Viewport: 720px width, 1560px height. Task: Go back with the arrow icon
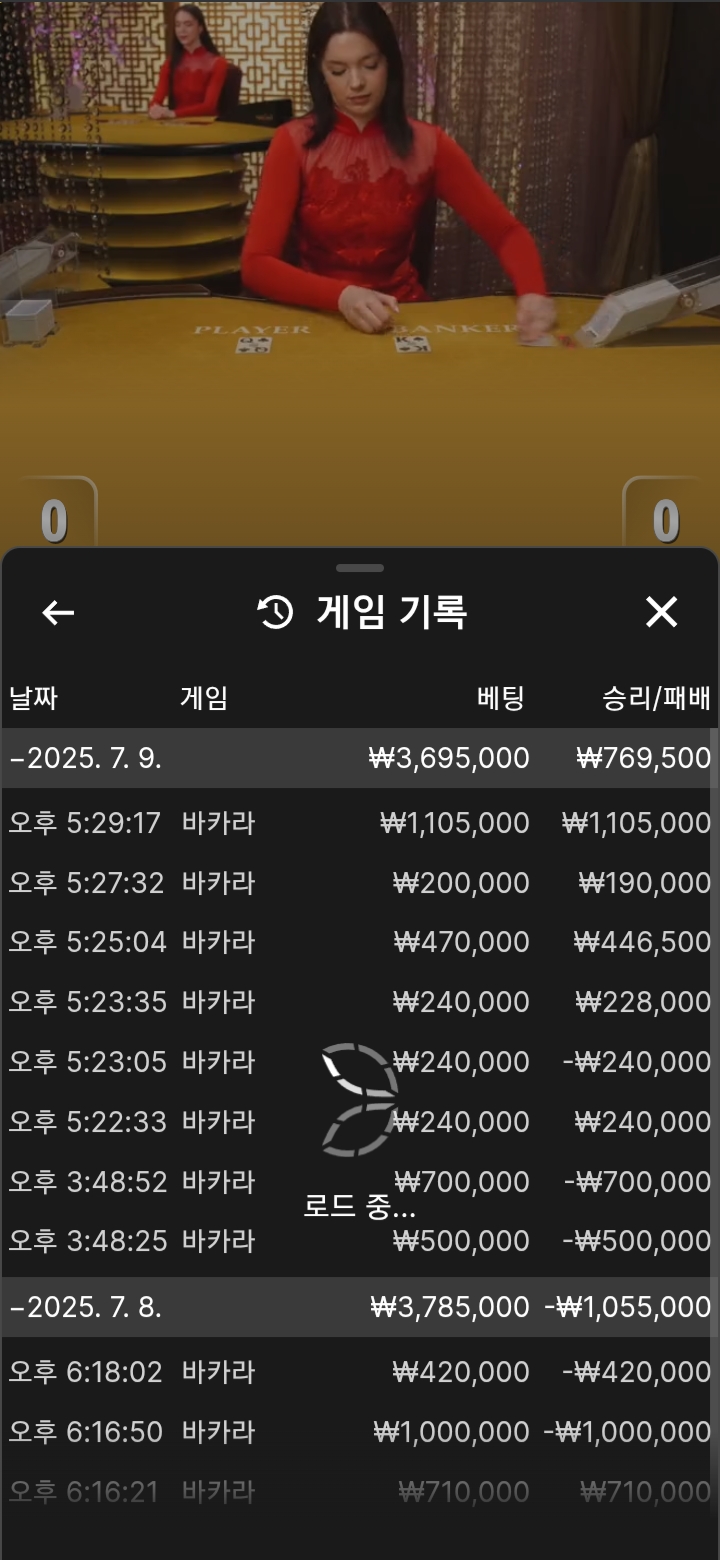point(58,613)
